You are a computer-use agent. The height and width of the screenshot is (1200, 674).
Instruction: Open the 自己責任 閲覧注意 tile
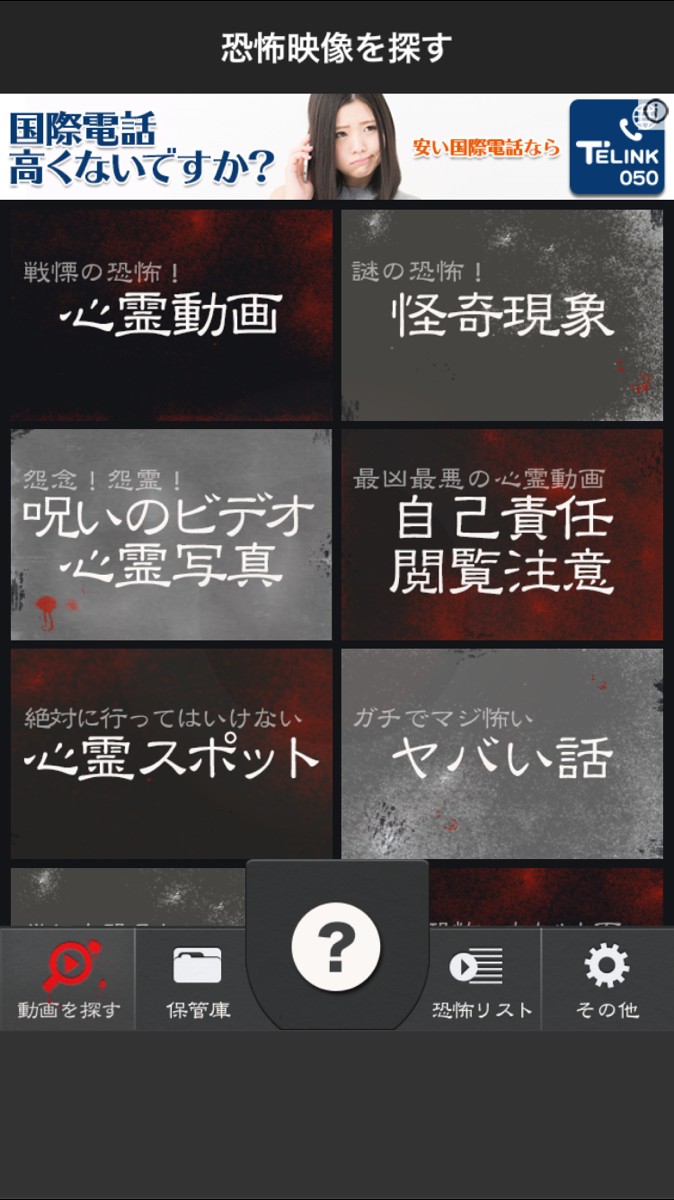[502, 535]
